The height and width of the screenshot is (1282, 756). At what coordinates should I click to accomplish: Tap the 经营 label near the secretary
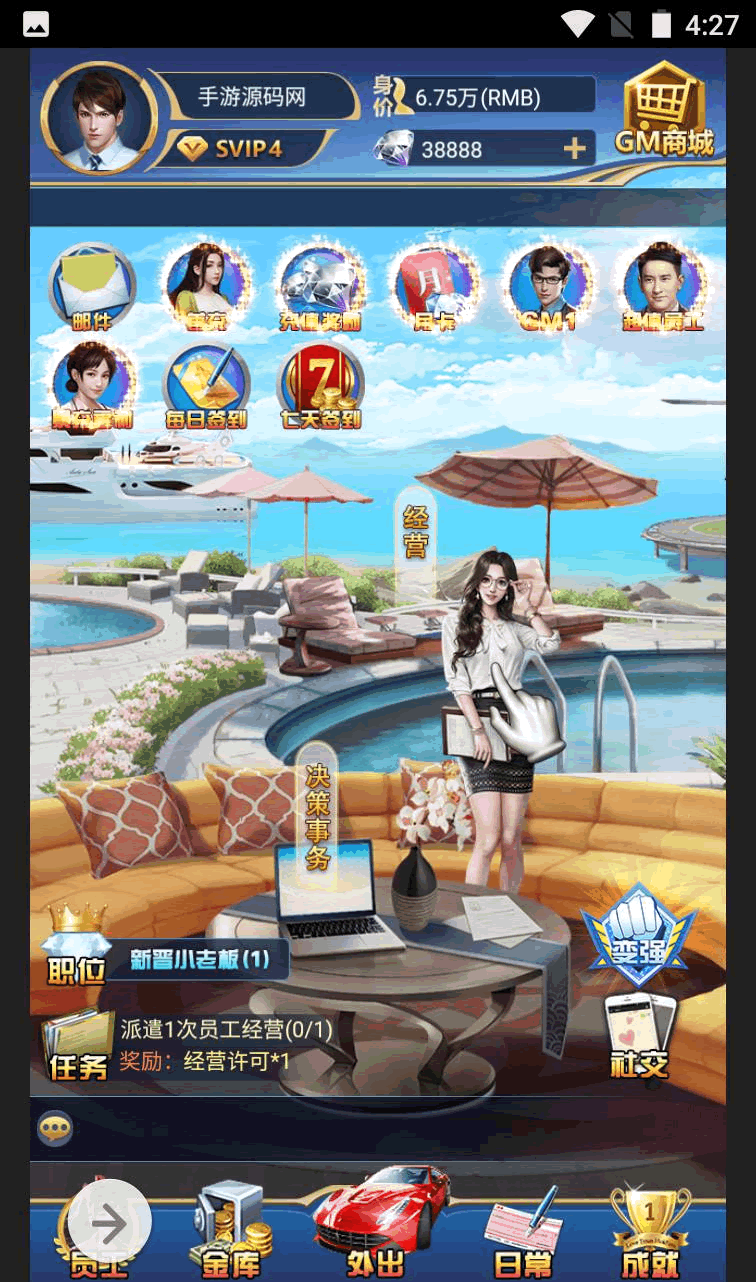416,533
